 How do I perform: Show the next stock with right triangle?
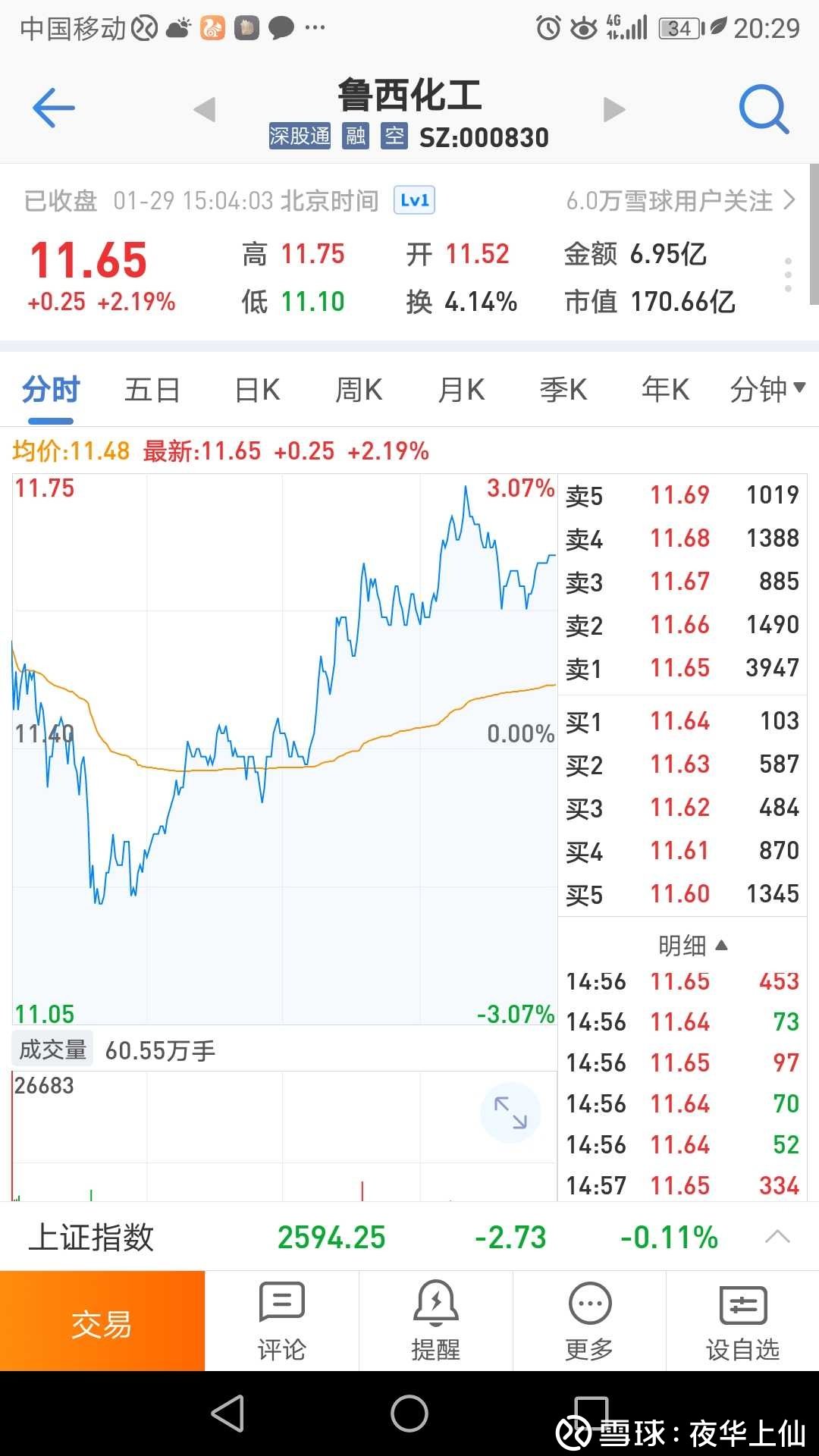click(x=614, y=109)
